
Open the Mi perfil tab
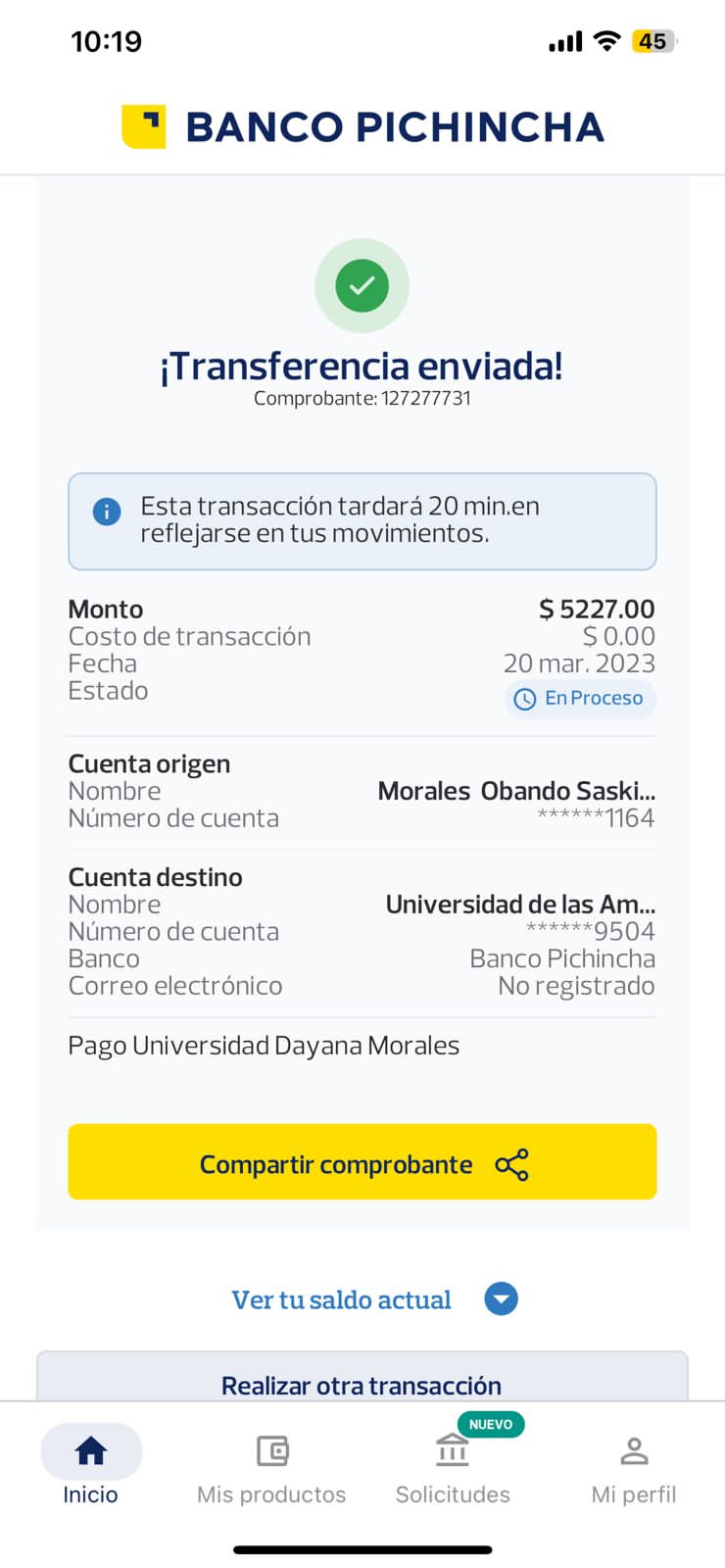634,1466
